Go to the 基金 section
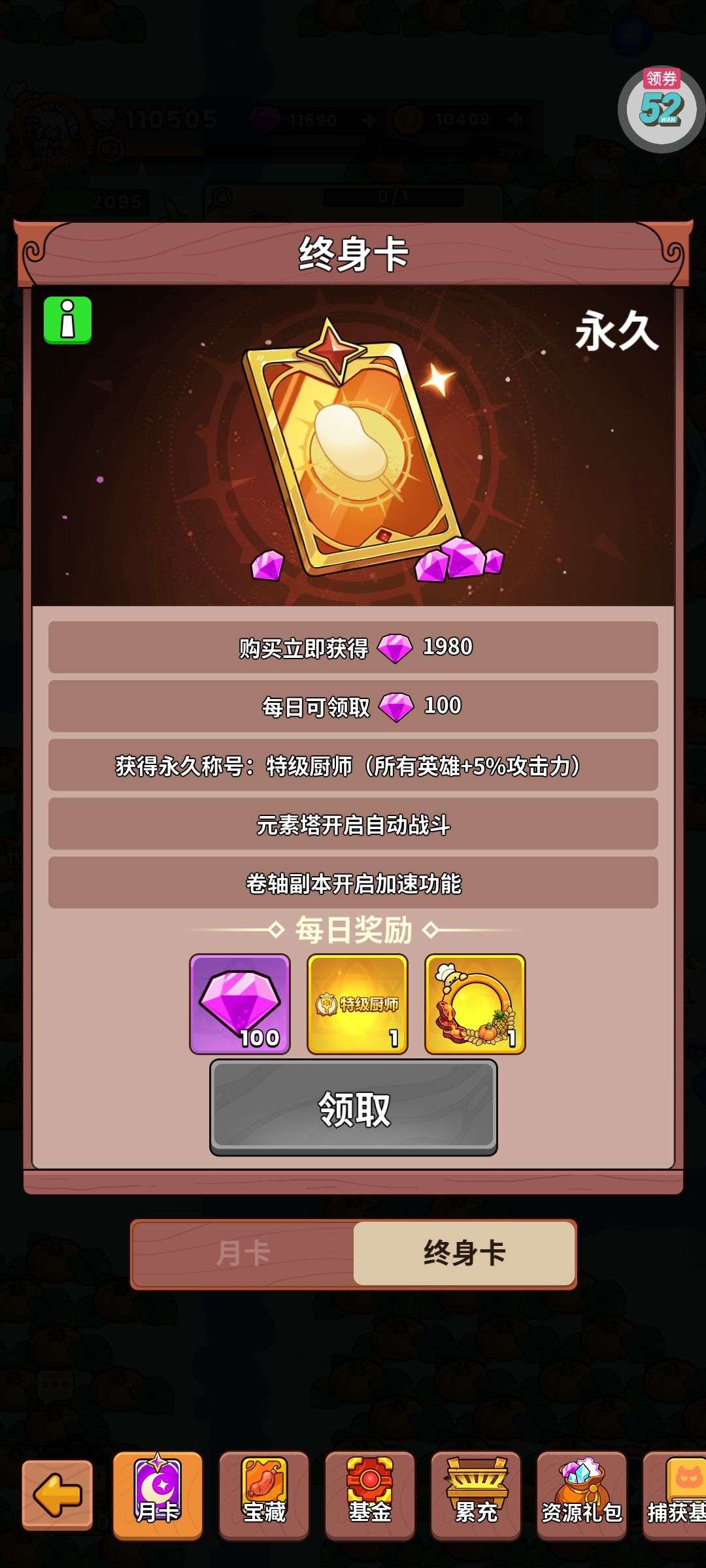The image size is (706, 1568). coord(369,1495)
